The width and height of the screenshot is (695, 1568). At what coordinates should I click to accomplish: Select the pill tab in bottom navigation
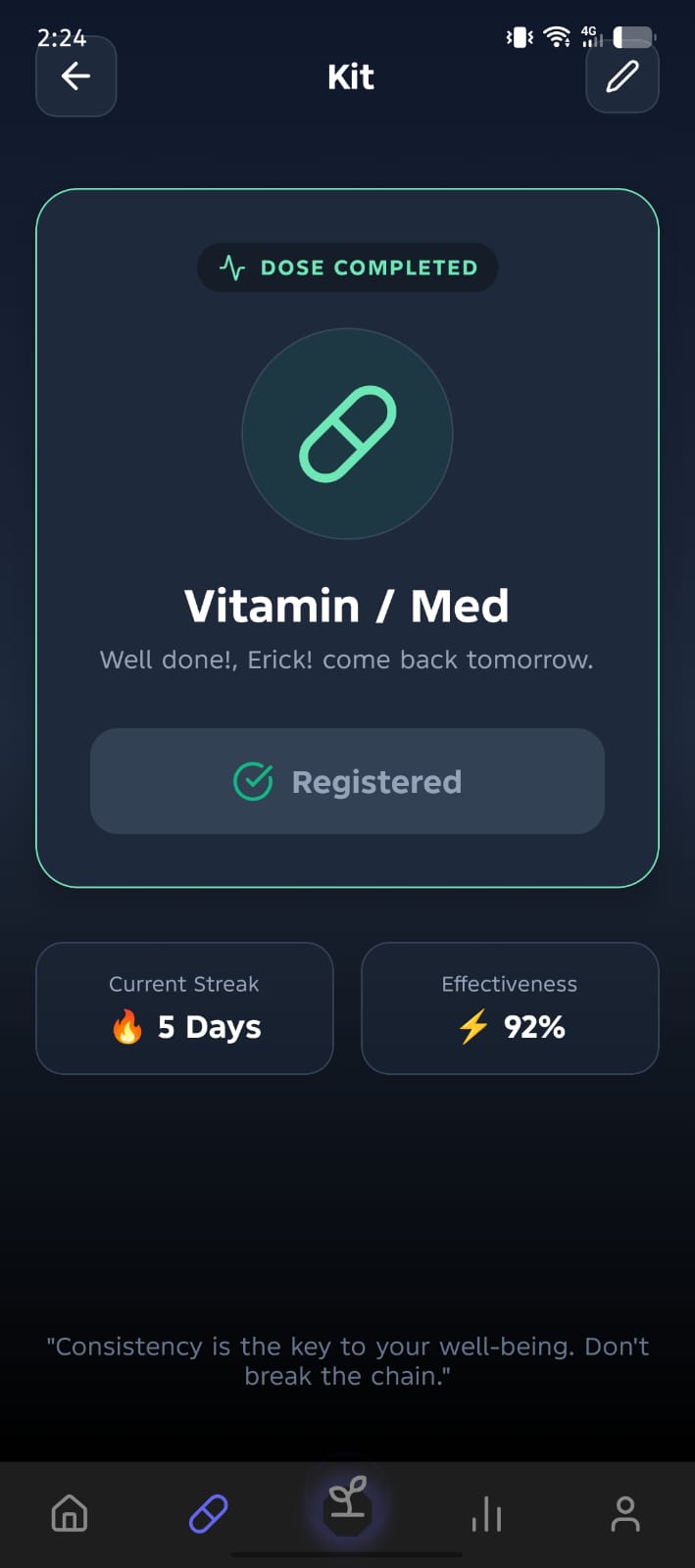pos(208,1513)
